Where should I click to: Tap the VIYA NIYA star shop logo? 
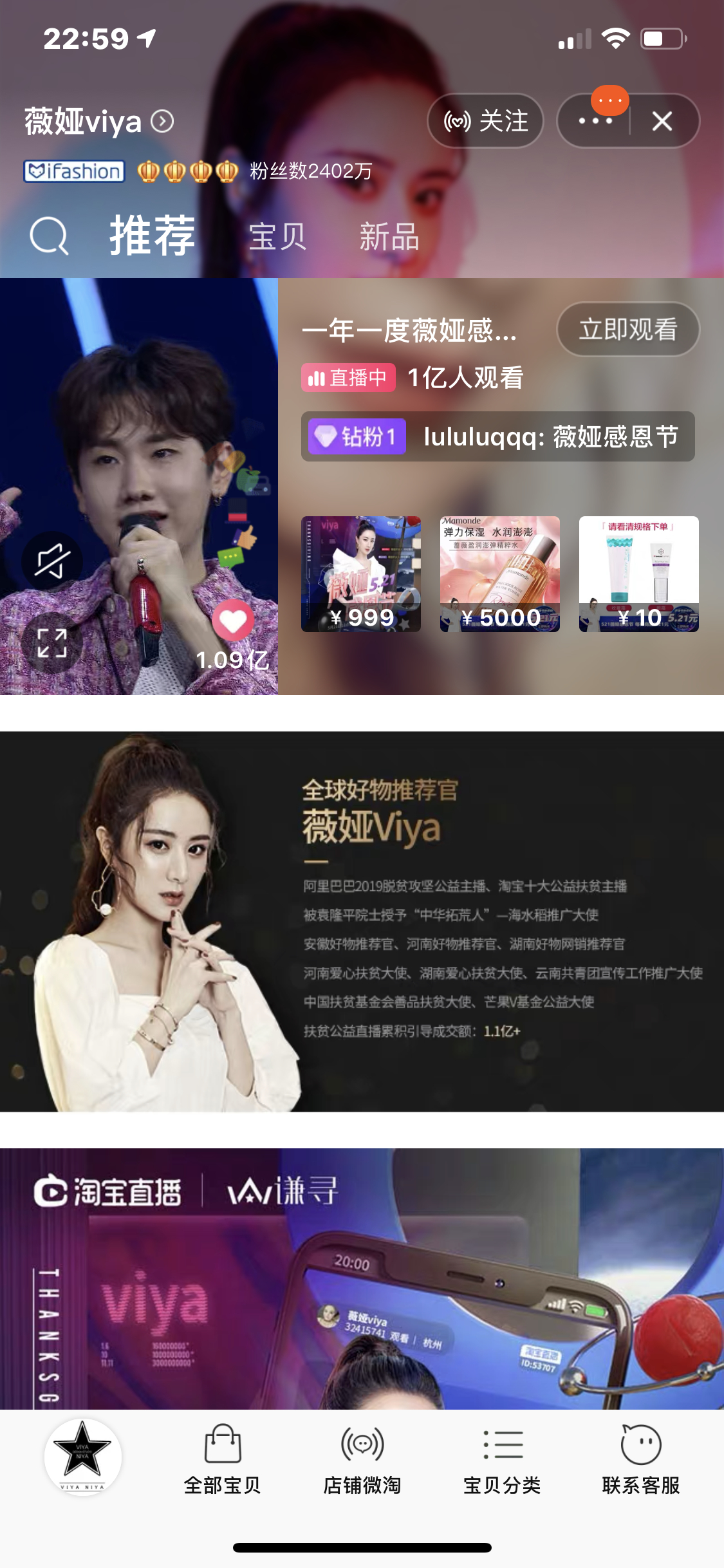tap(82, 1456)
